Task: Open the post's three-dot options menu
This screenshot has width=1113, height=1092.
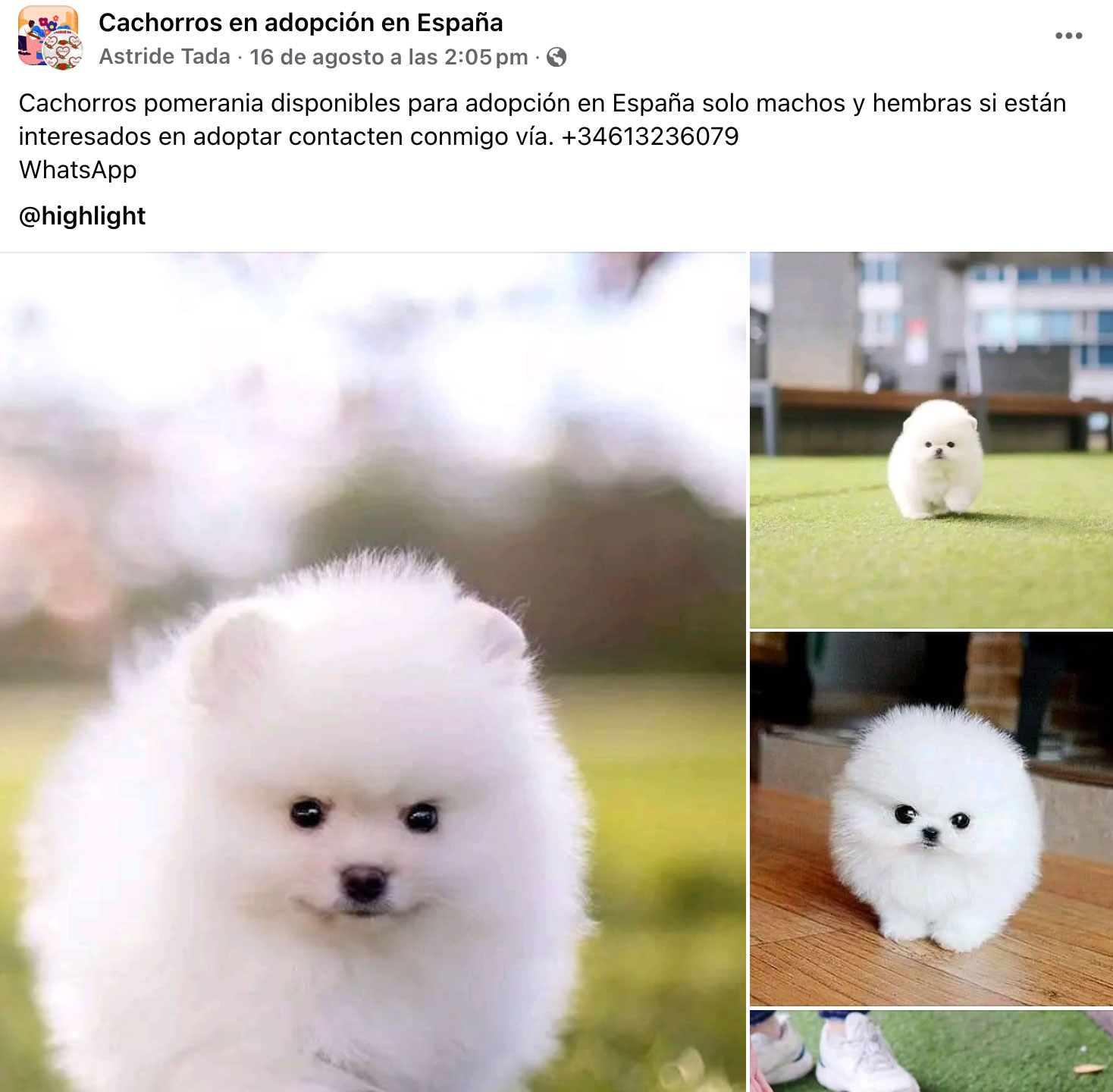Action: (1068, 36)
